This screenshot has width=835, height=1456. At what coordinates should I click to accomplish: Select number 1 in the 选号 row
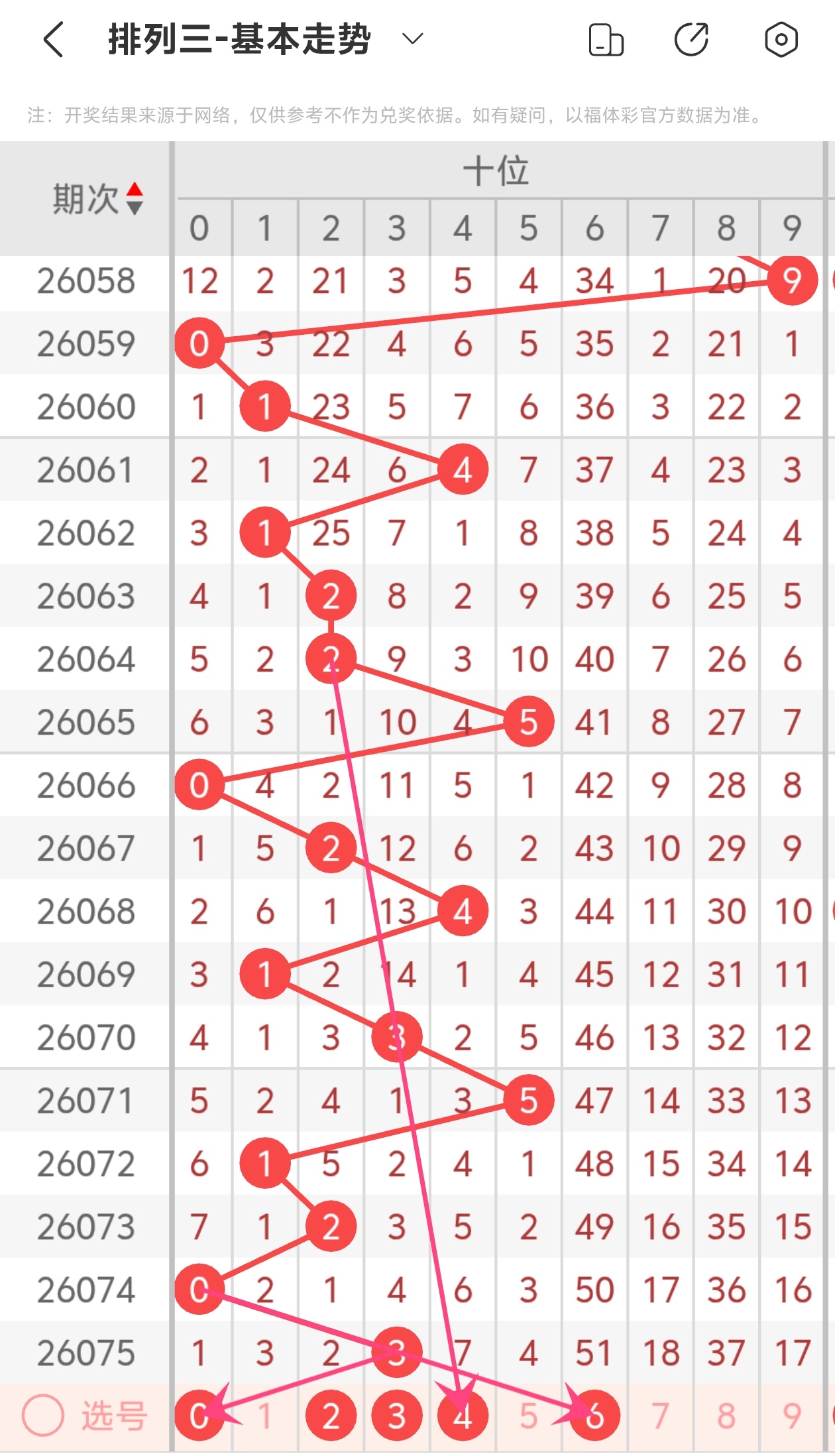[x=265, y=1416]
